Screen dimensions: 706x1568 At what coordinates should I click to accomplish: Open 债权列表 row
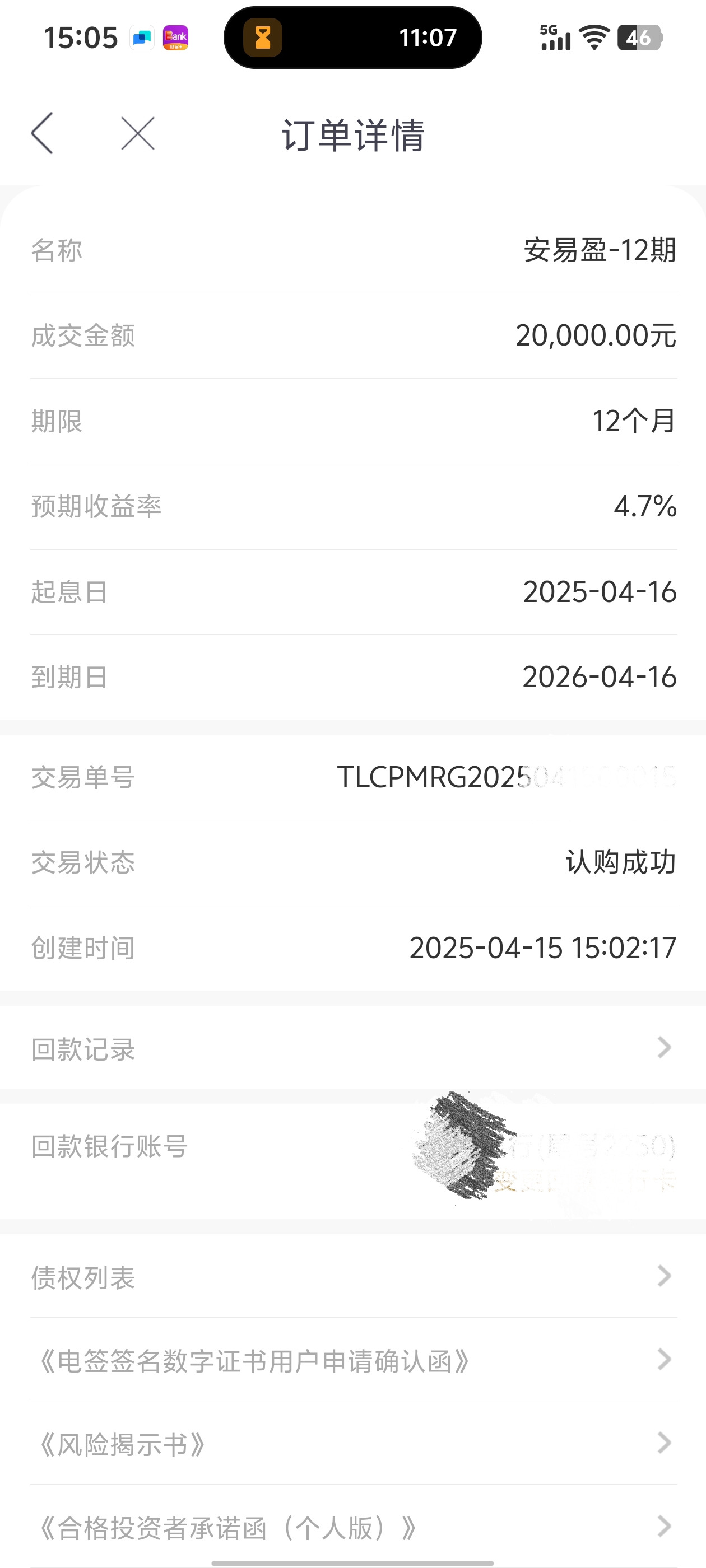point(354,1276)
